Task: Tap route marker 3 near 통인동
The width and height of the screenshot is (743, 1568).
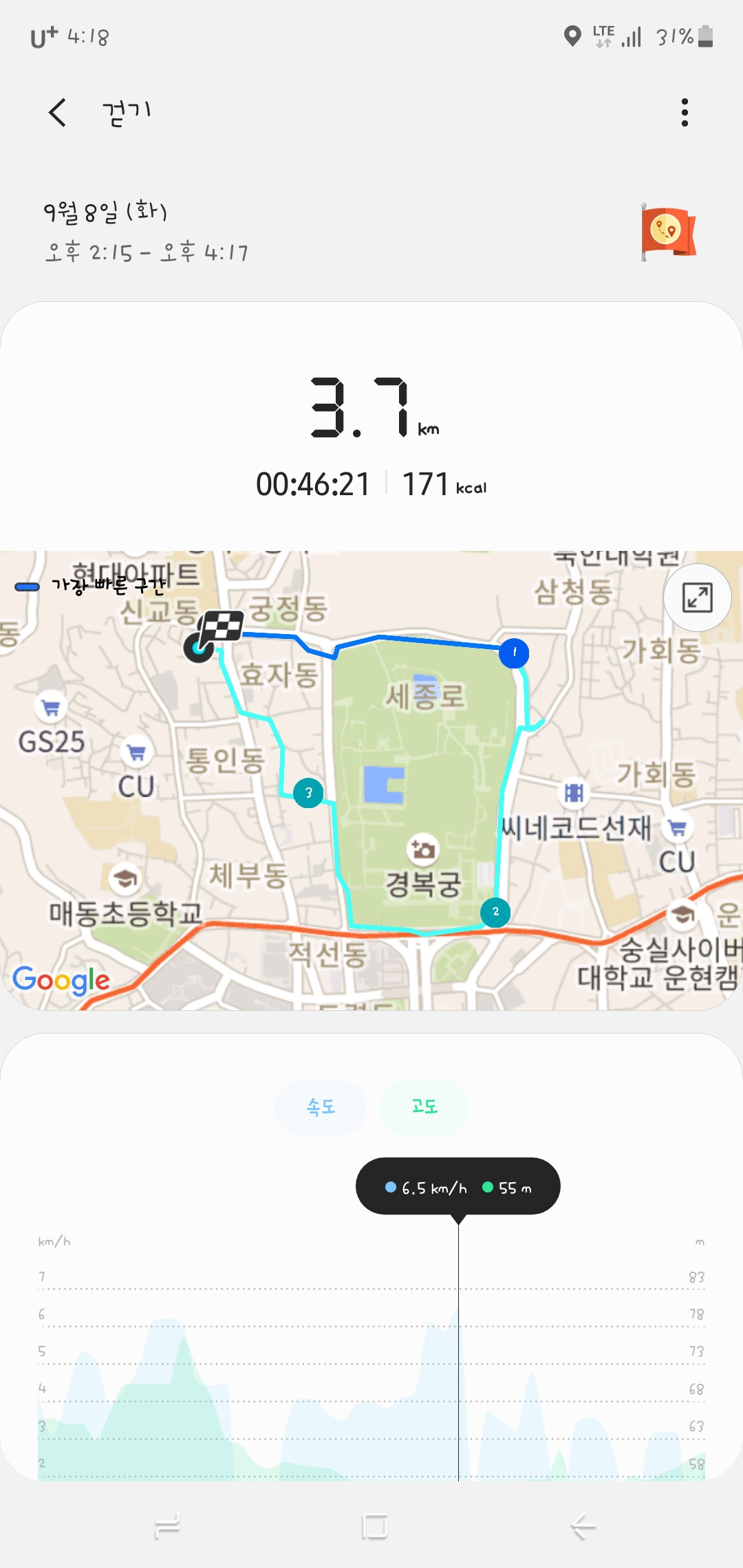Action: pyautogui.click(x=308, y=792)
